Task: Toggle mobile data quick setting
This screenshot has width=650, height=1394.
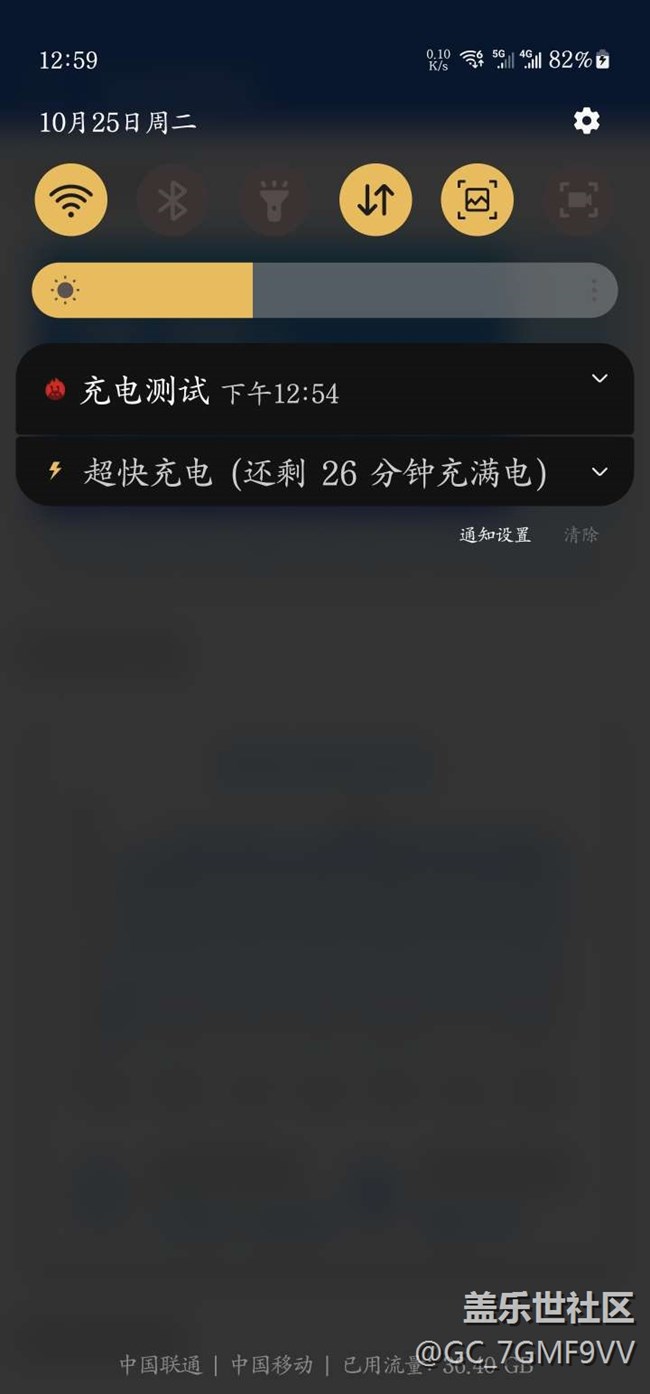Action: 375,200
